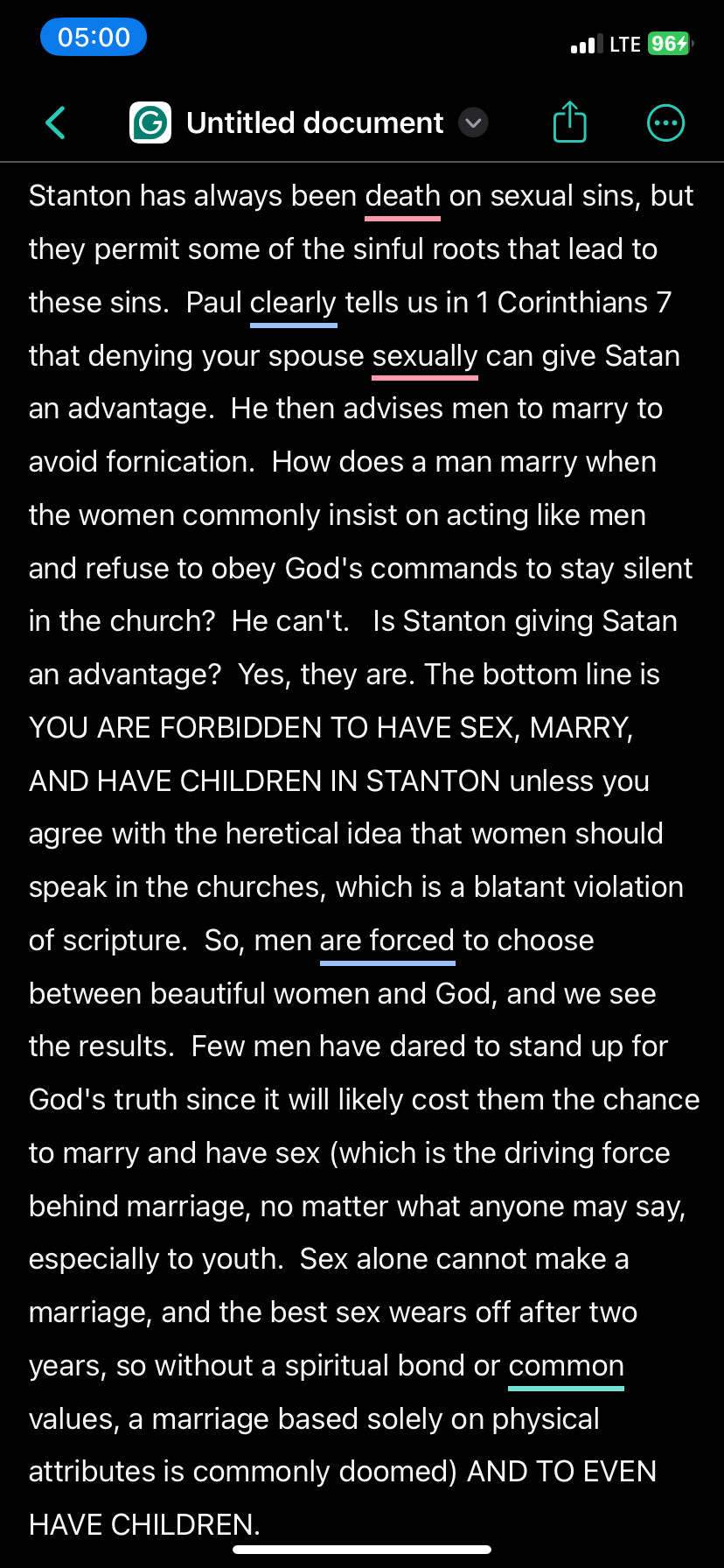Viewport: 724px width, 1568px height.
Task: View suggestion for underlined word "clearly"
Action: 293,304
